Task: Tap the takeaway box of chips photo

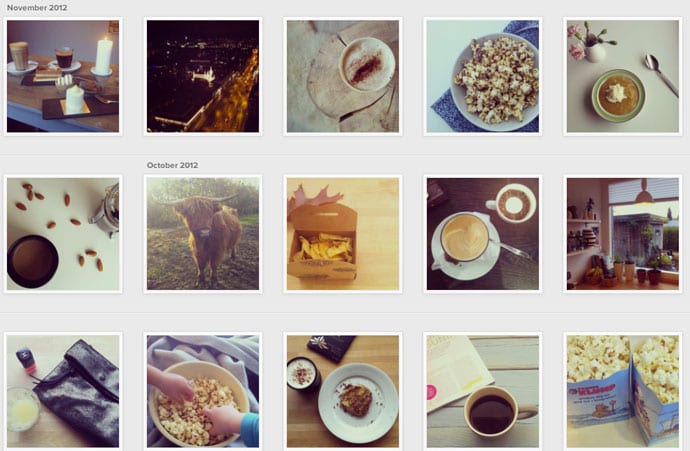Action: click(x=342, y=234)
